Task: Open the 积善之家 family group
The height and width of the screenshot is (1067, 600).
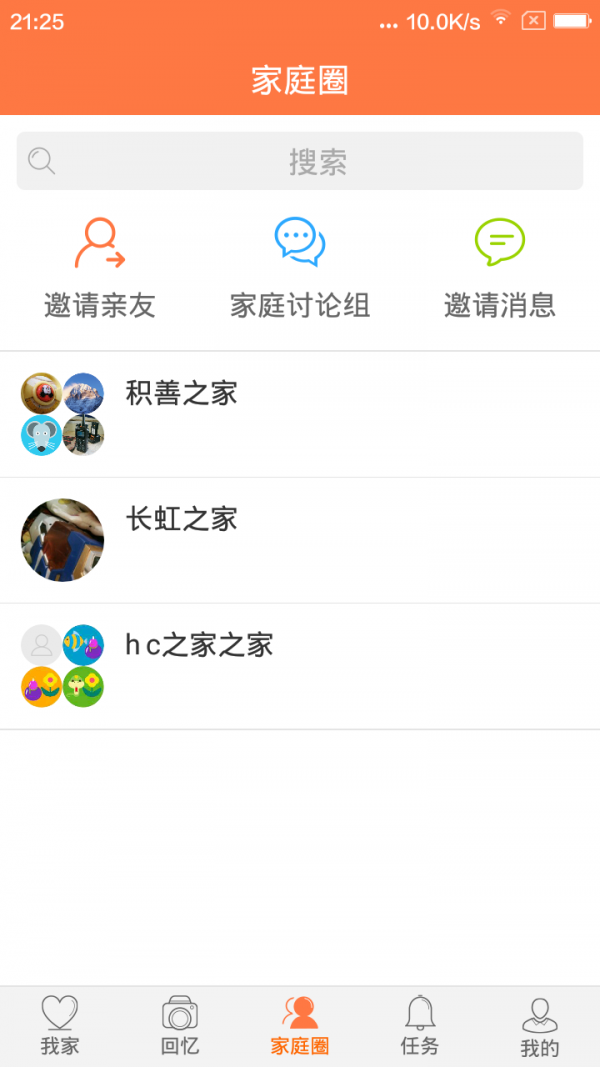Action: click(300, 414)
